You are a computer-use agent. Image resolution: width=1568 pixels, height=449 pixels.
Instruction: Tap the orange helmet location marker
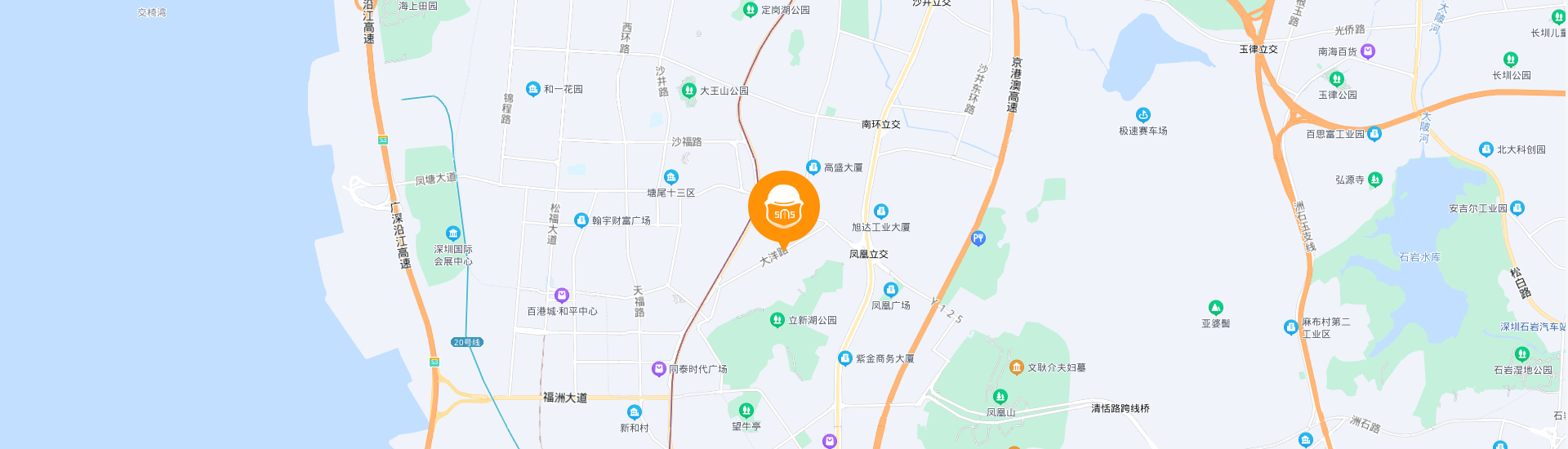784,207
